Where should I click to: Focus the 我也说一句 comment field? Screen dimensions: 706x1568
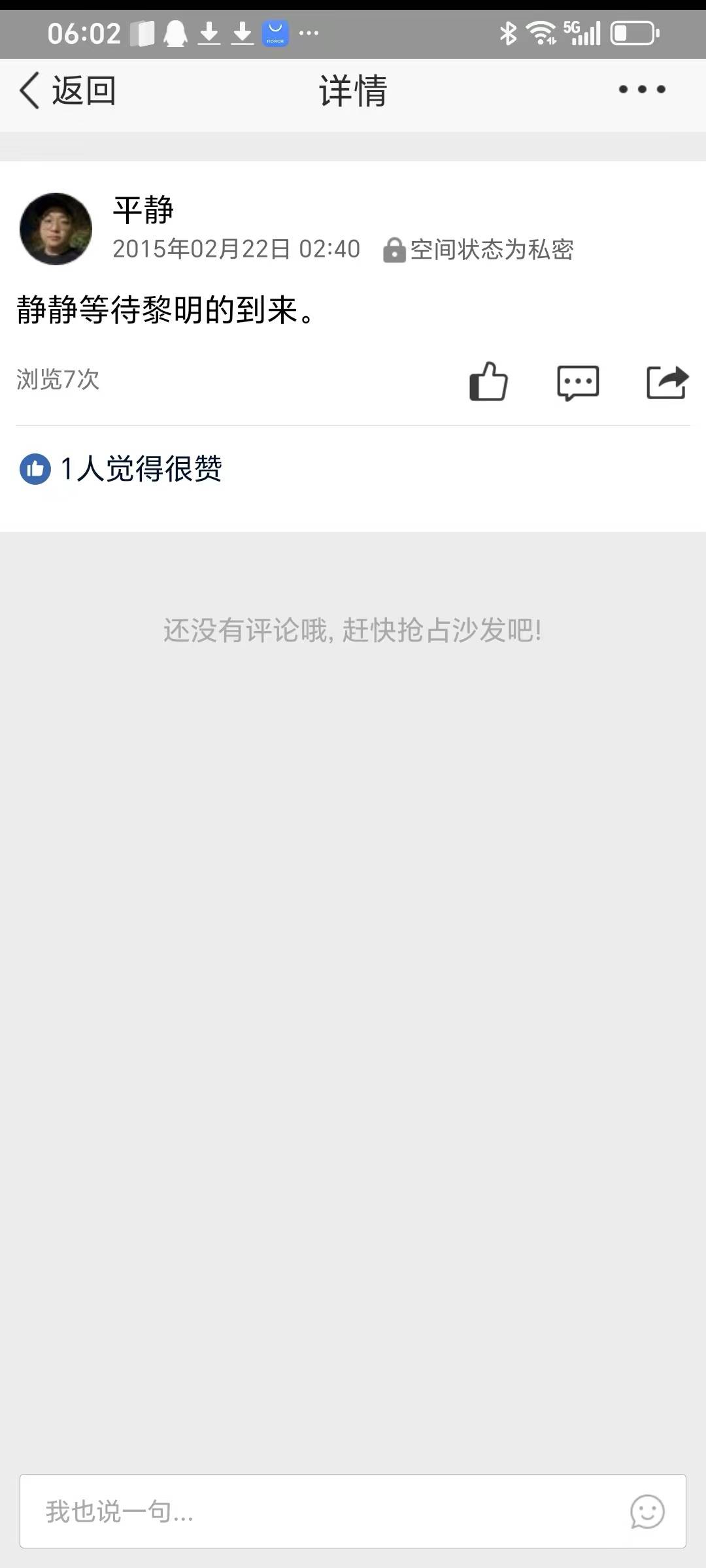[x=353, y=1511]
